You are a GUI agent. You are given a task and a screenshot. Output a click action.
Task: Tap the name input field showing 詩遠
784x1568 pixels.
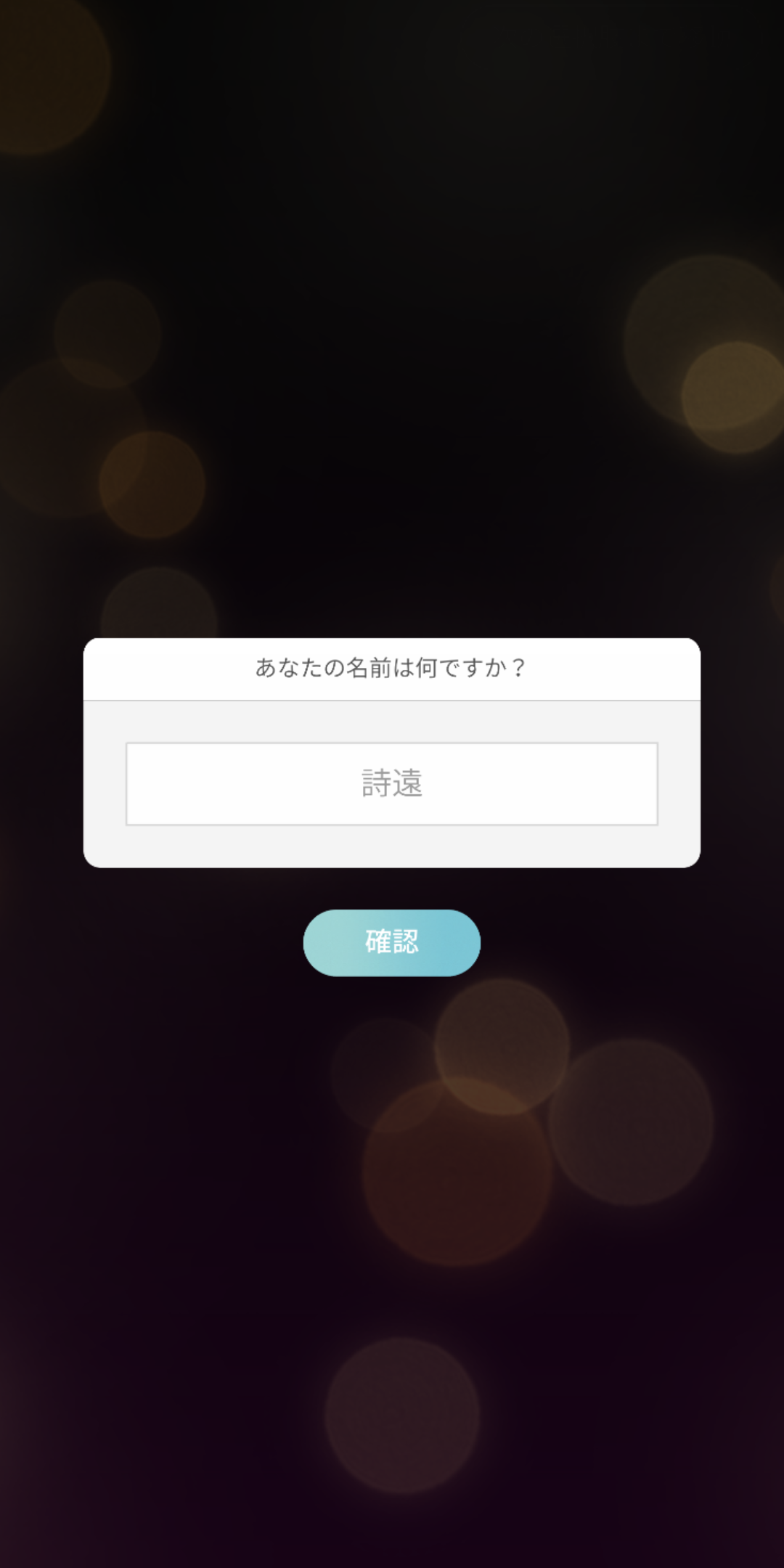pyautogui.click(x=392, y=783)
